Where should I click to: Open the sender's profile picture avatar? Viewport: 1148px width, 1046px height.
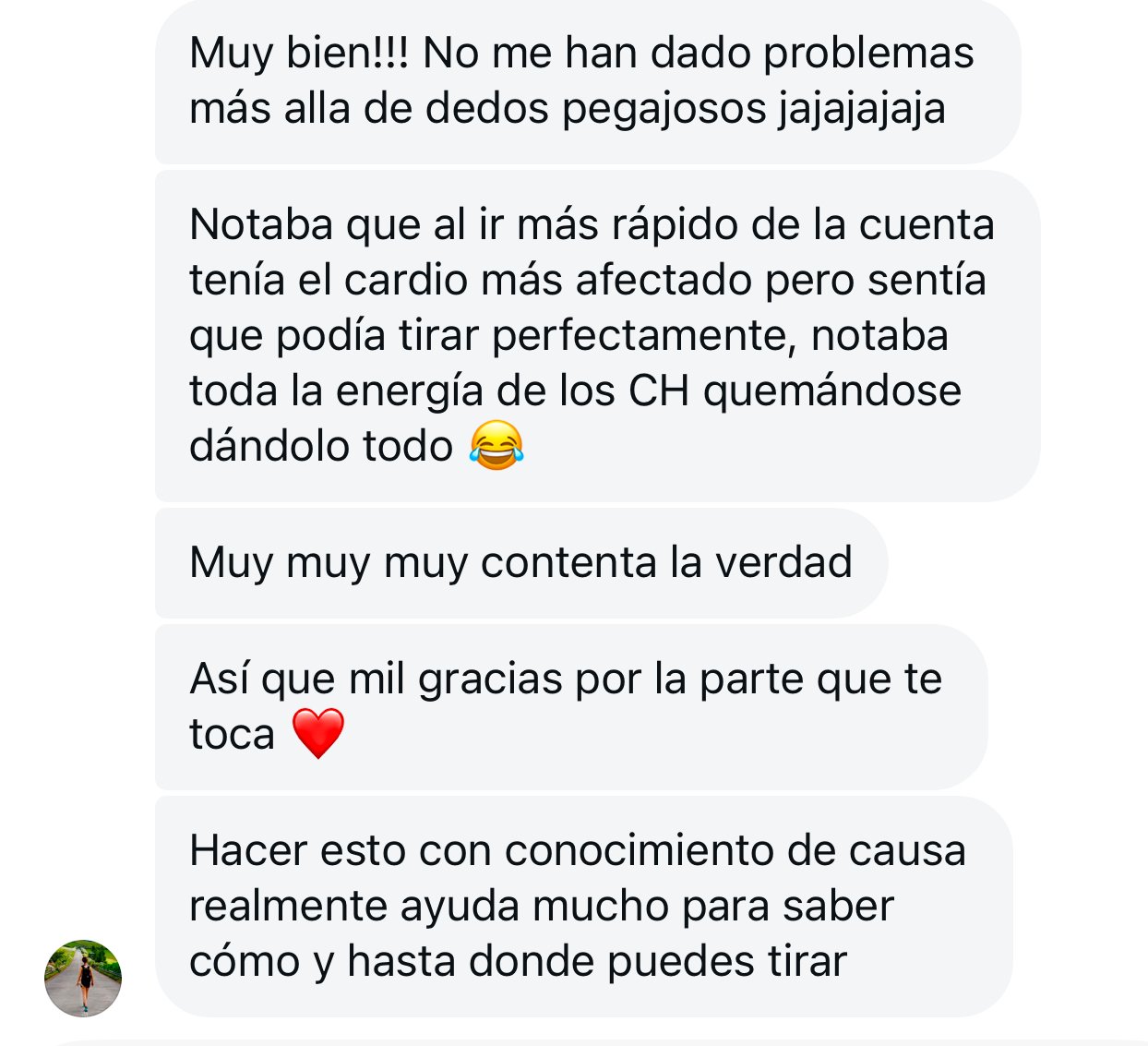[x=83, y=979]
